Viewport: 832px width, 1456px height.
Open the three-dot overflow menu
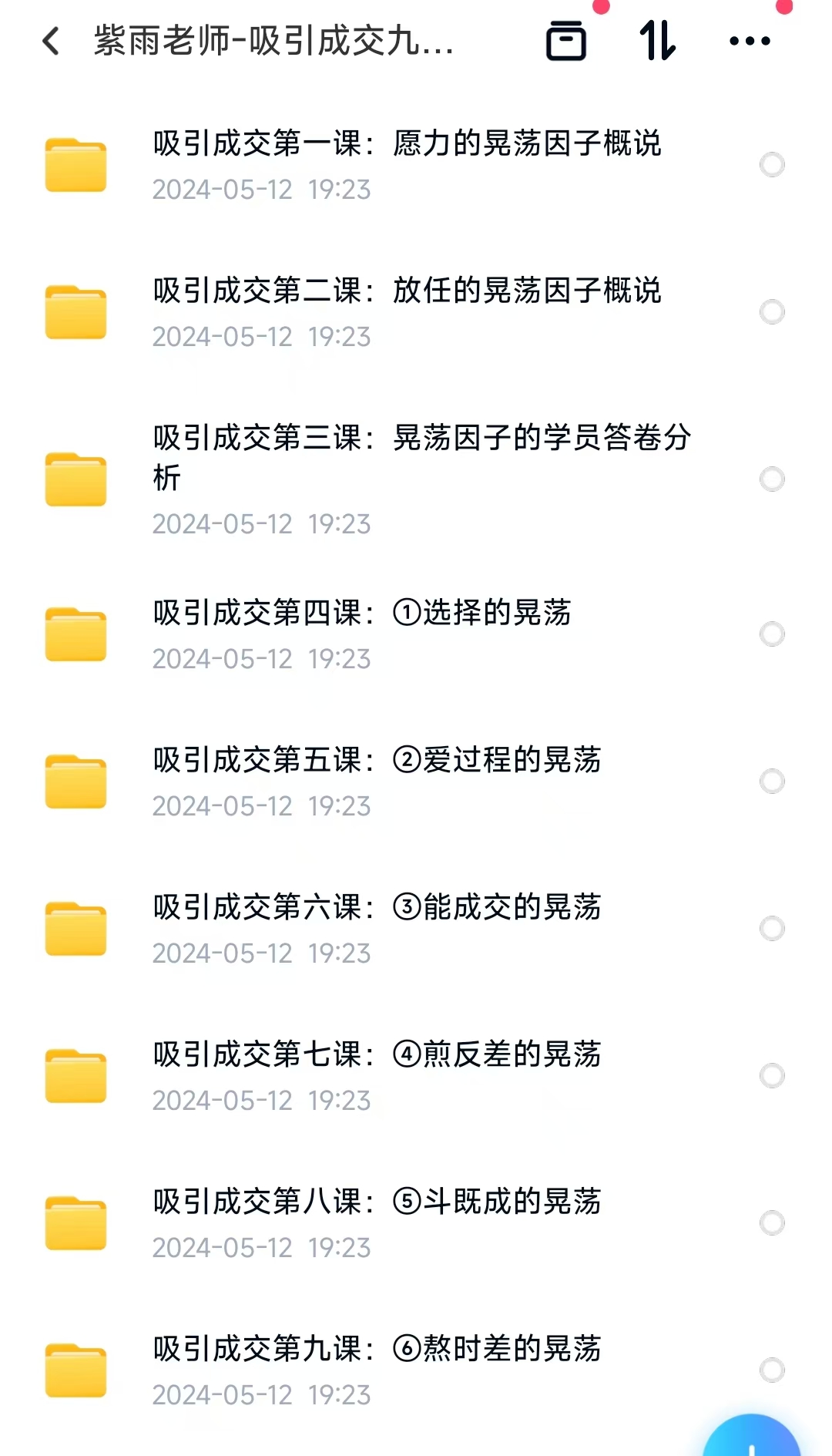pos(750,41)
